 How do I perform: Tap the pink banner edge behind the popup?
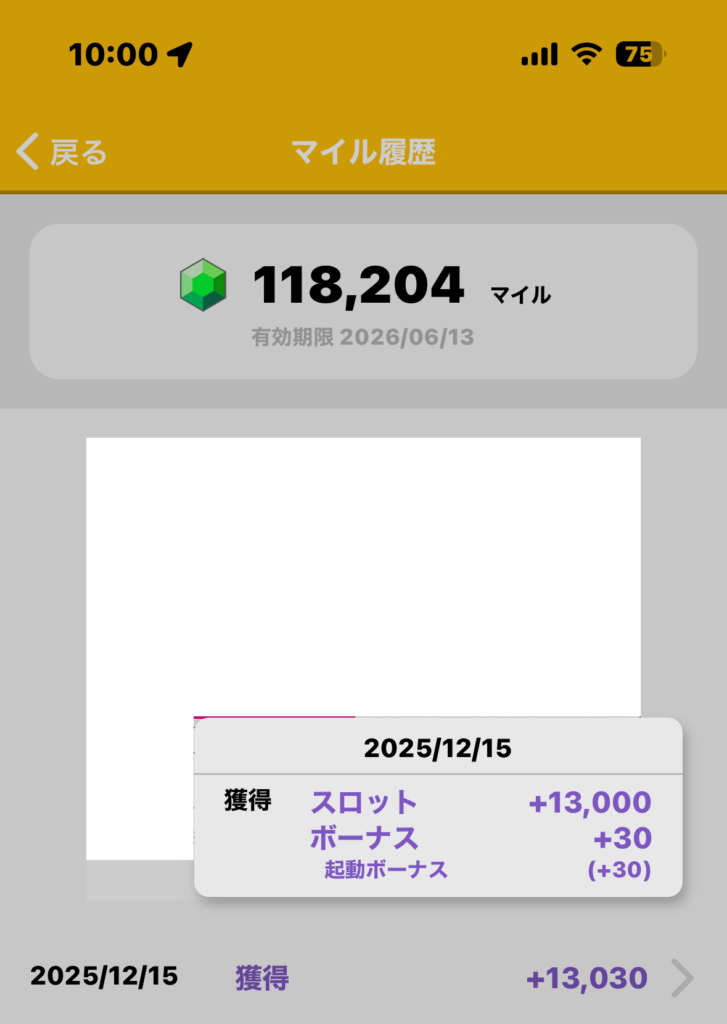pyautogui.click(x=275, y=718)
